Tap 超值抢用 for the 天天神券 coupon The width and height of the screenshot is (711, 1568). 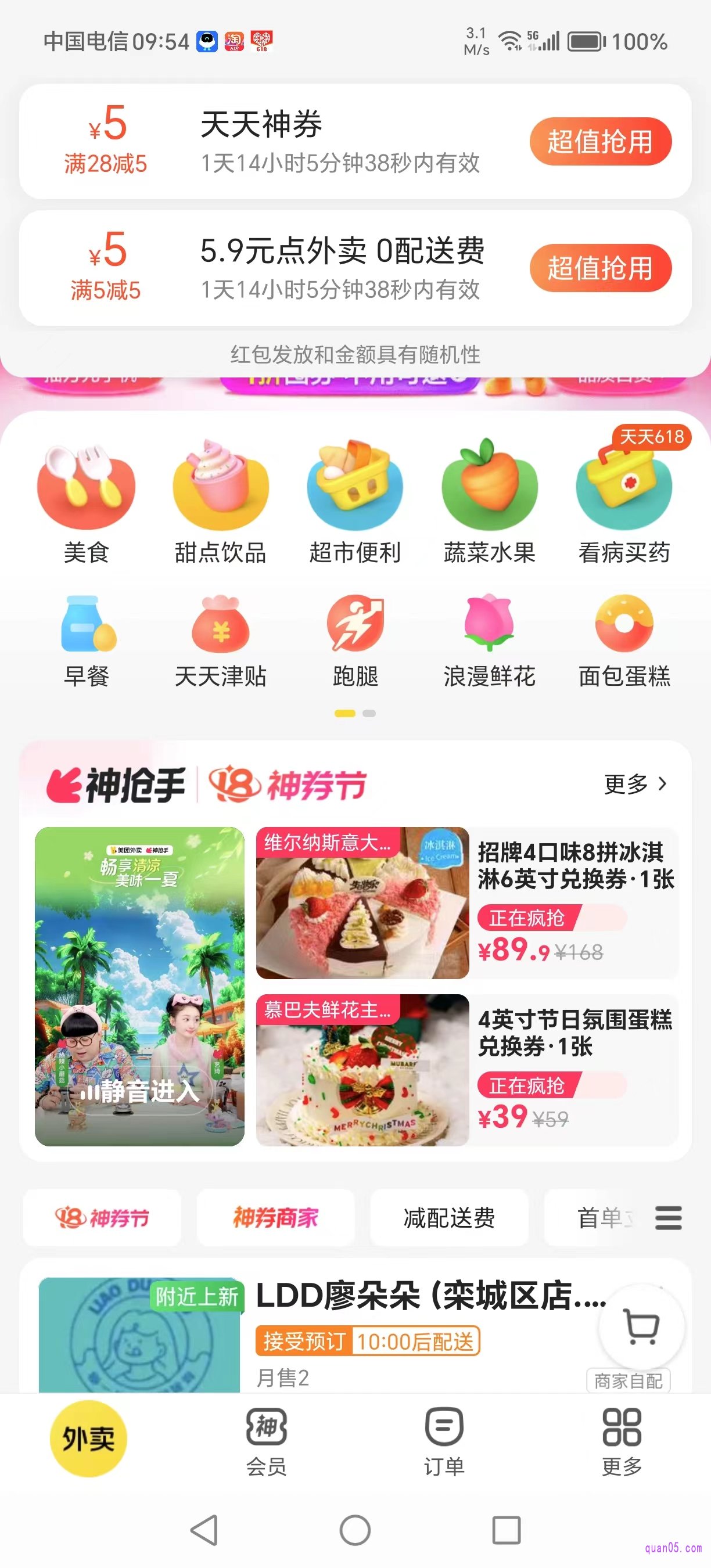point(599,141)
